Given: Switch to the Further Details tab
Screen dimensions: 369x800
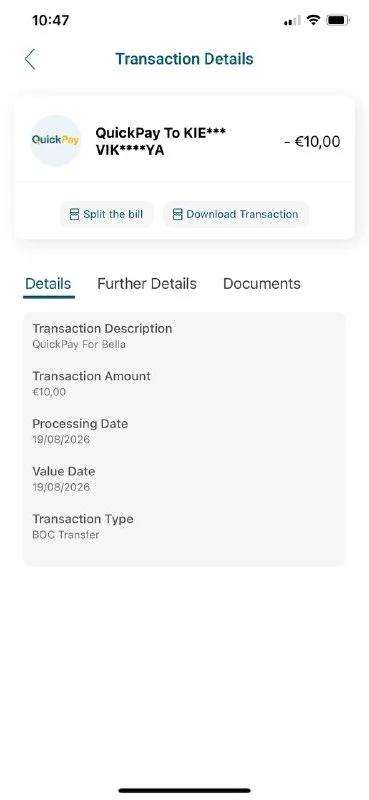Looking at the screenshot, I should tap(147, 284).
